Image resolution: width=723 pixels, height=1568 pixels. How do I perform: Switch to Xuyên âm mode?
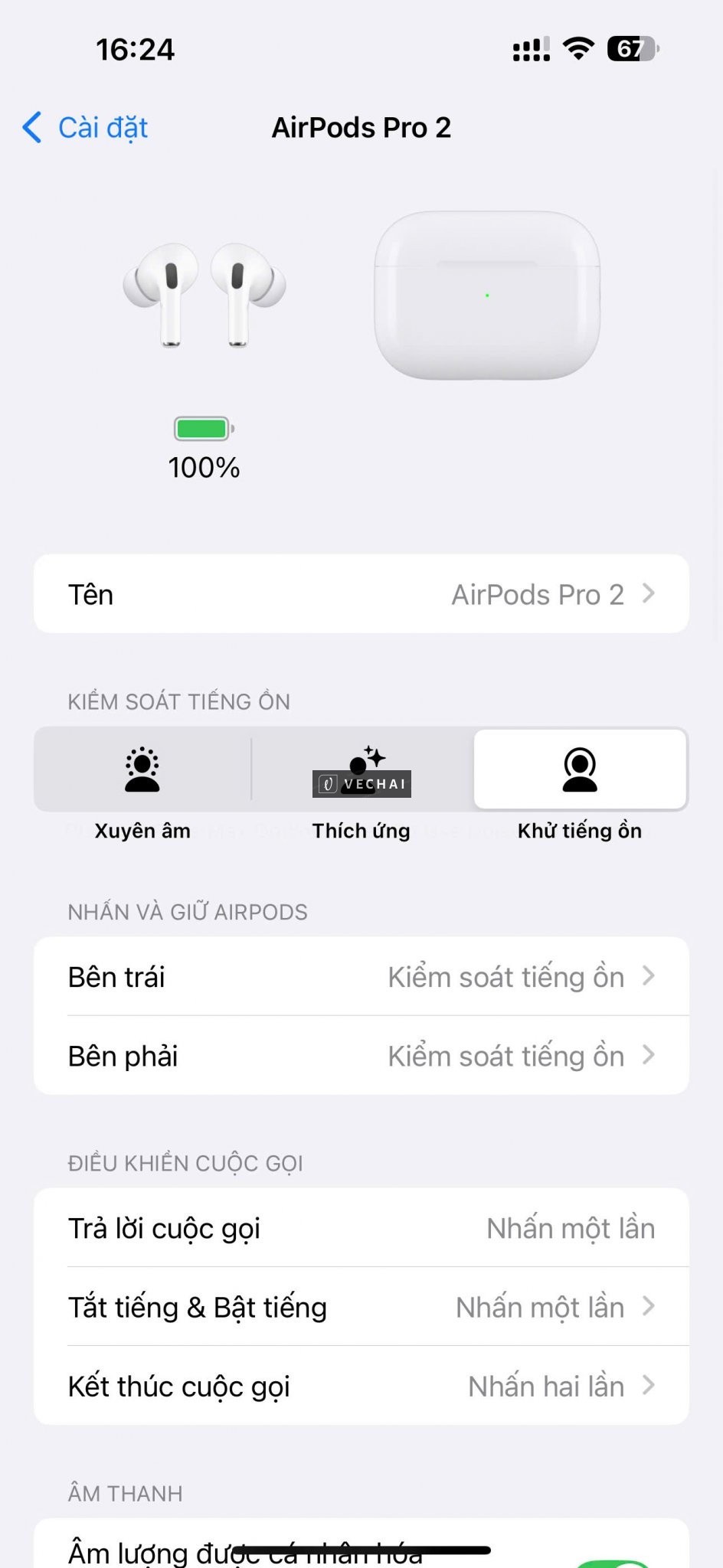point(142,770)
